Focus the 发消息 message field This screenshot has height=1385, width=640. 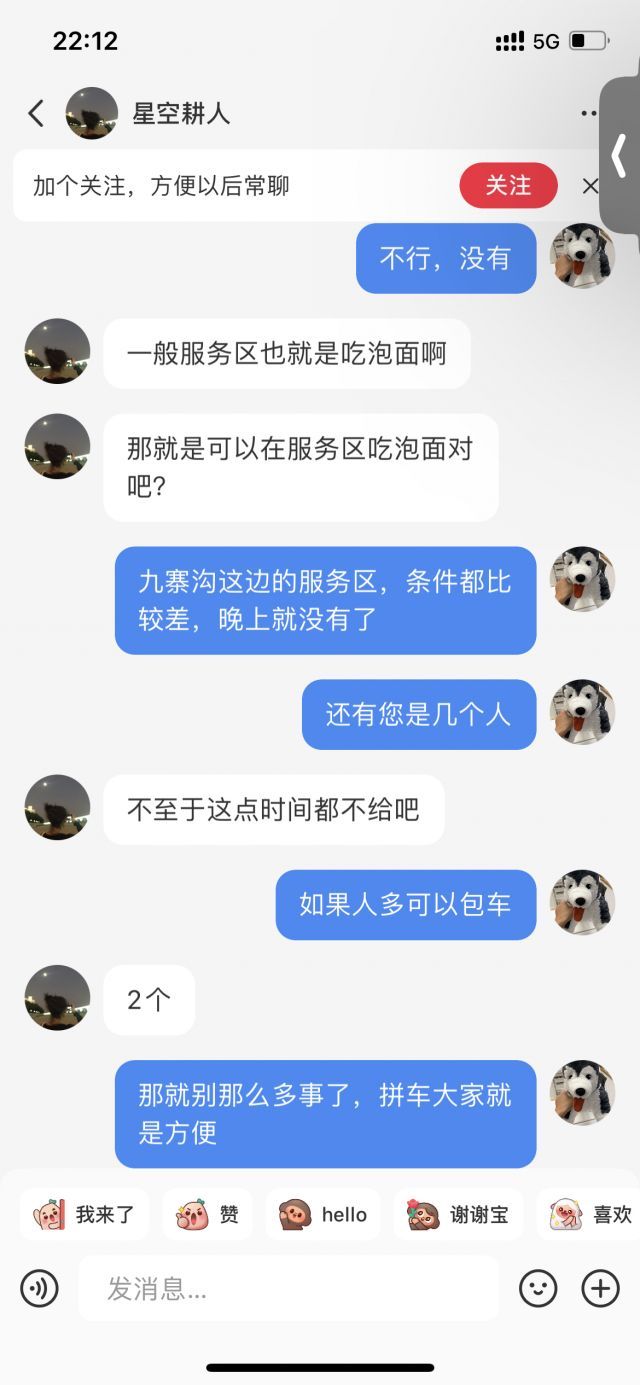(288, 1289)
